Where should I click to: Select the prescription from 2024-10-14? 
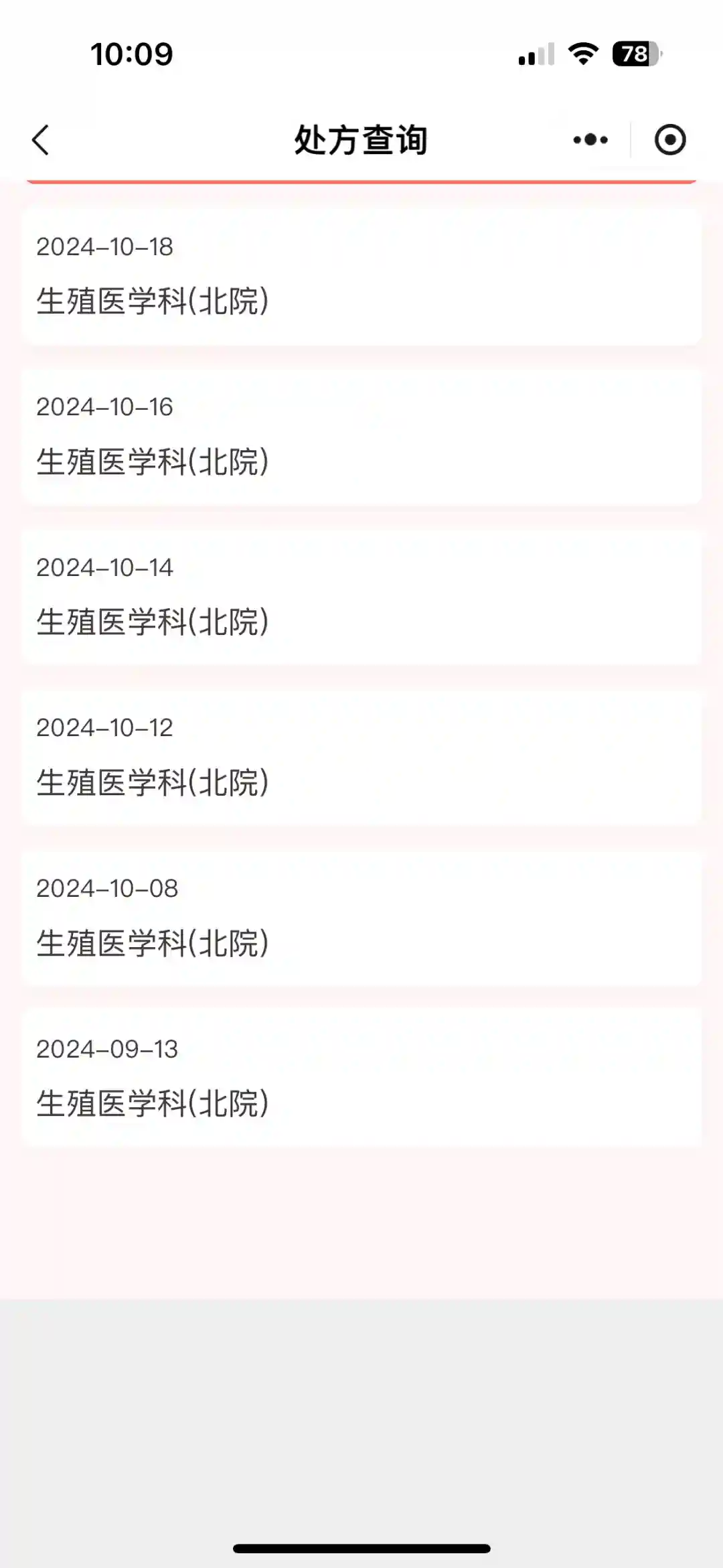pyautogui.click(x=361, y=597)
